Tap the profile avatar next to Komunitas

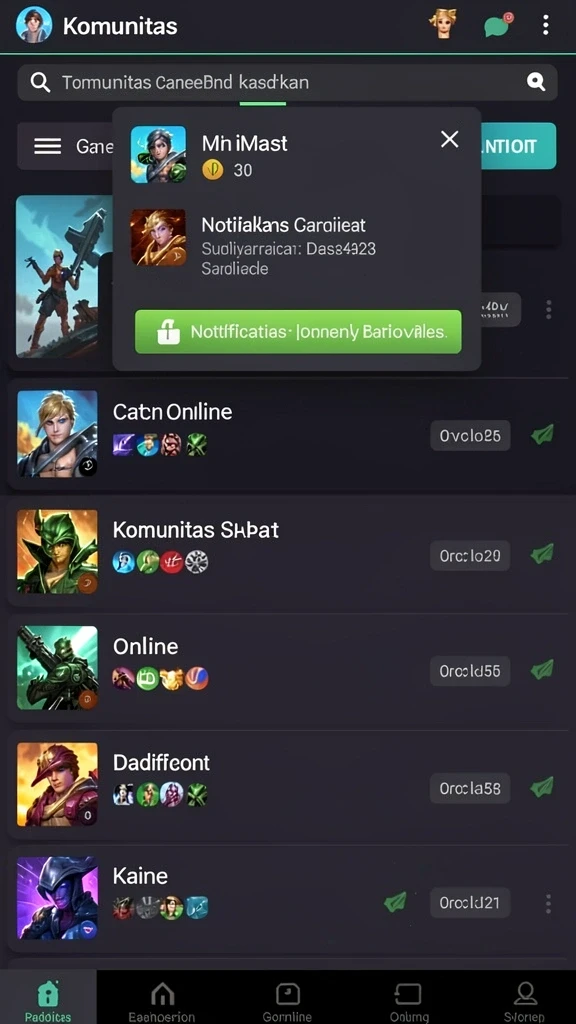coord(34,25)
